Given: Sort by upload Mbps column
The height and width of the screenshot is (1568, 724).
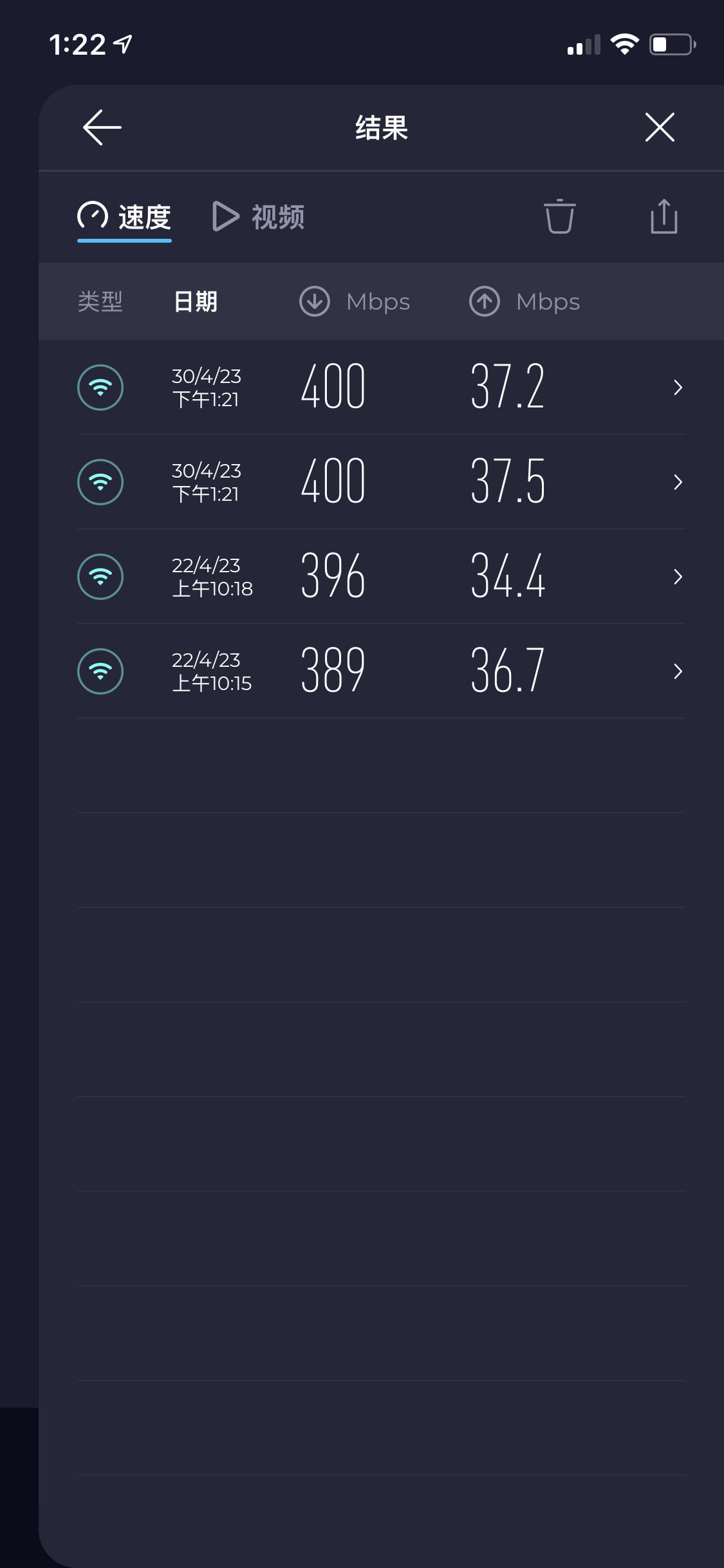Looking at the screenshot, I should (x=524, y=301).
